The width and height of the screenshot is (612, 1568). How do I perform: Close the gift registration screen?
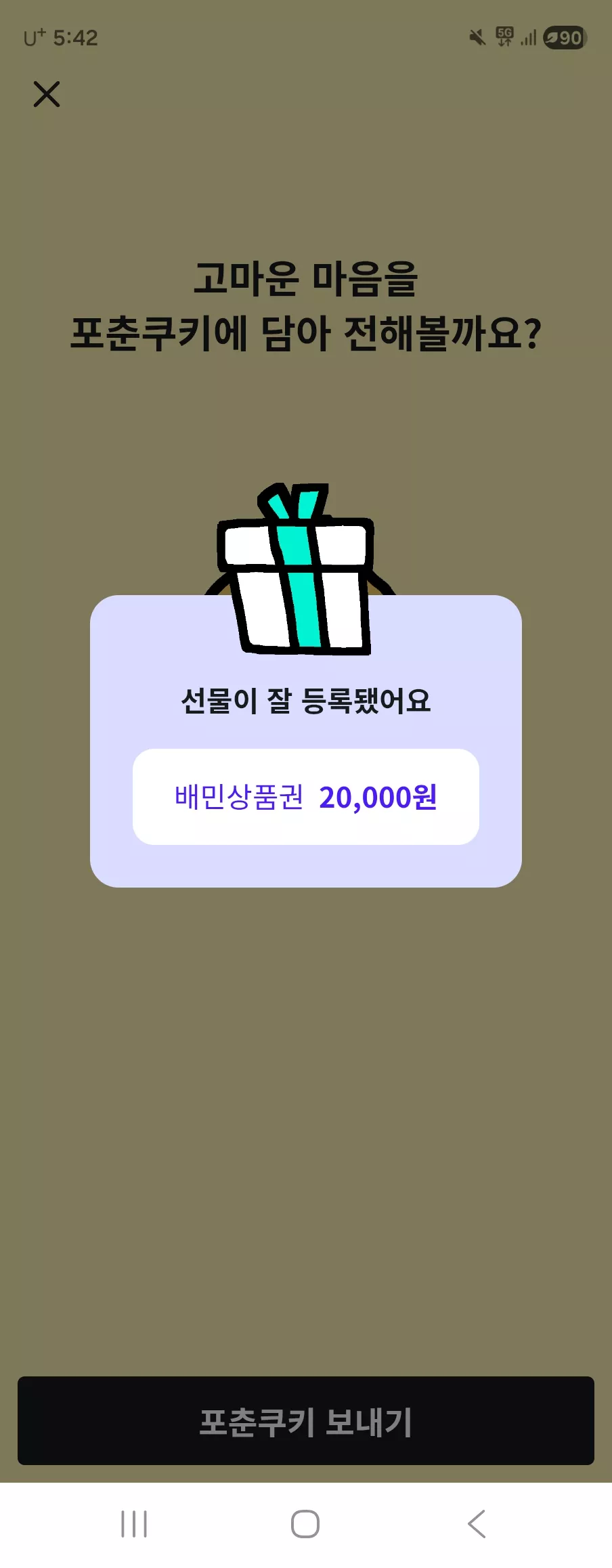[x=47, y=94]
